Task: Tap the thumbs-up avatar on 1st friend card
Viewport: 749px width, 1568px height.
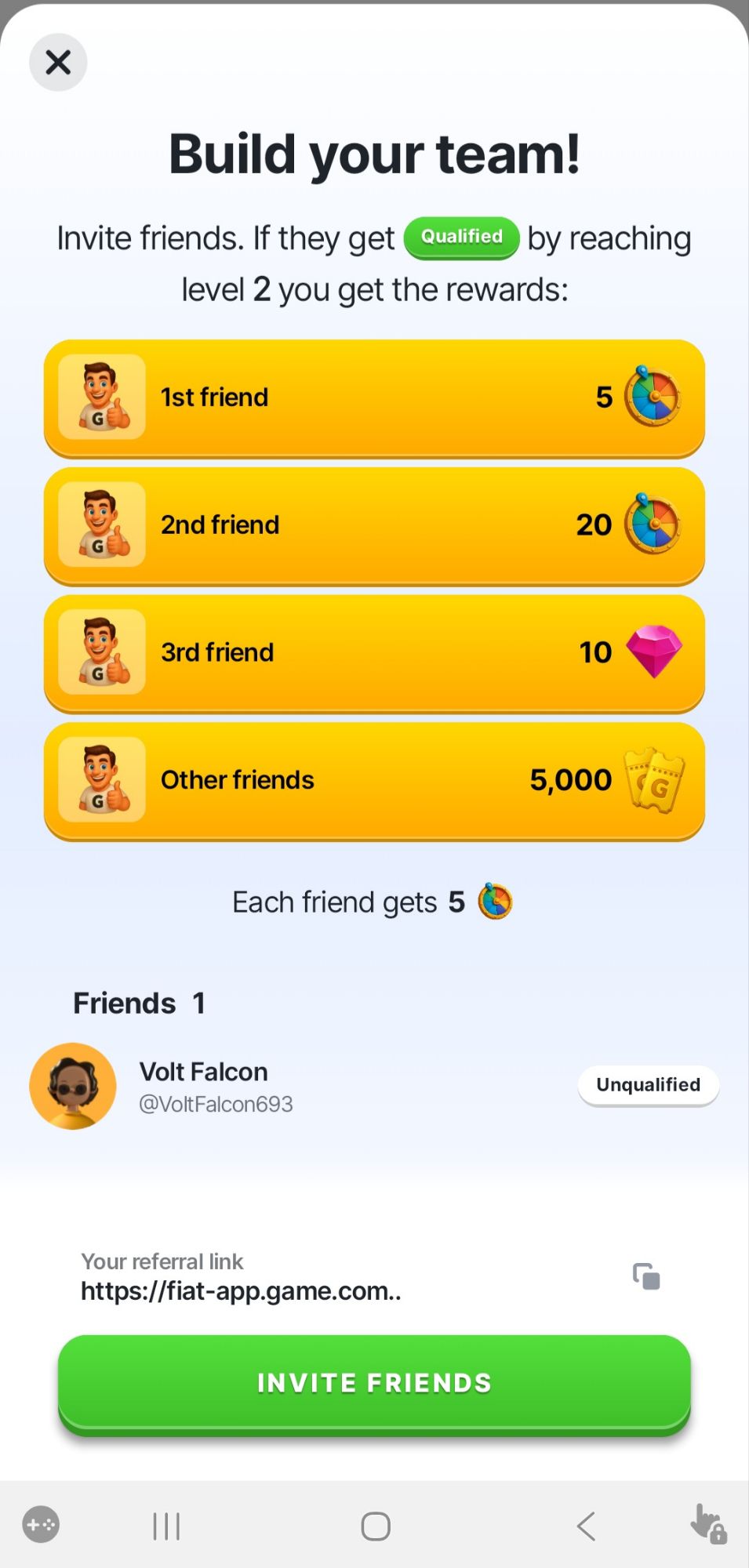Action: coord(103,397)
